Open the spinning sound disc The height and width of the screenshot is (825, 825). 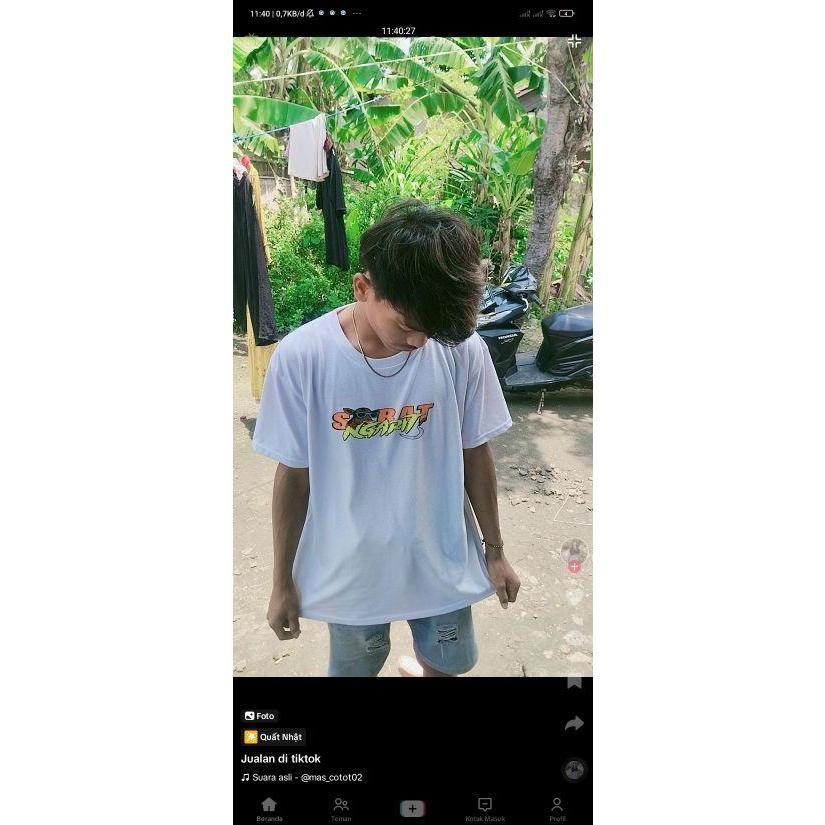(x=574, y=769)
